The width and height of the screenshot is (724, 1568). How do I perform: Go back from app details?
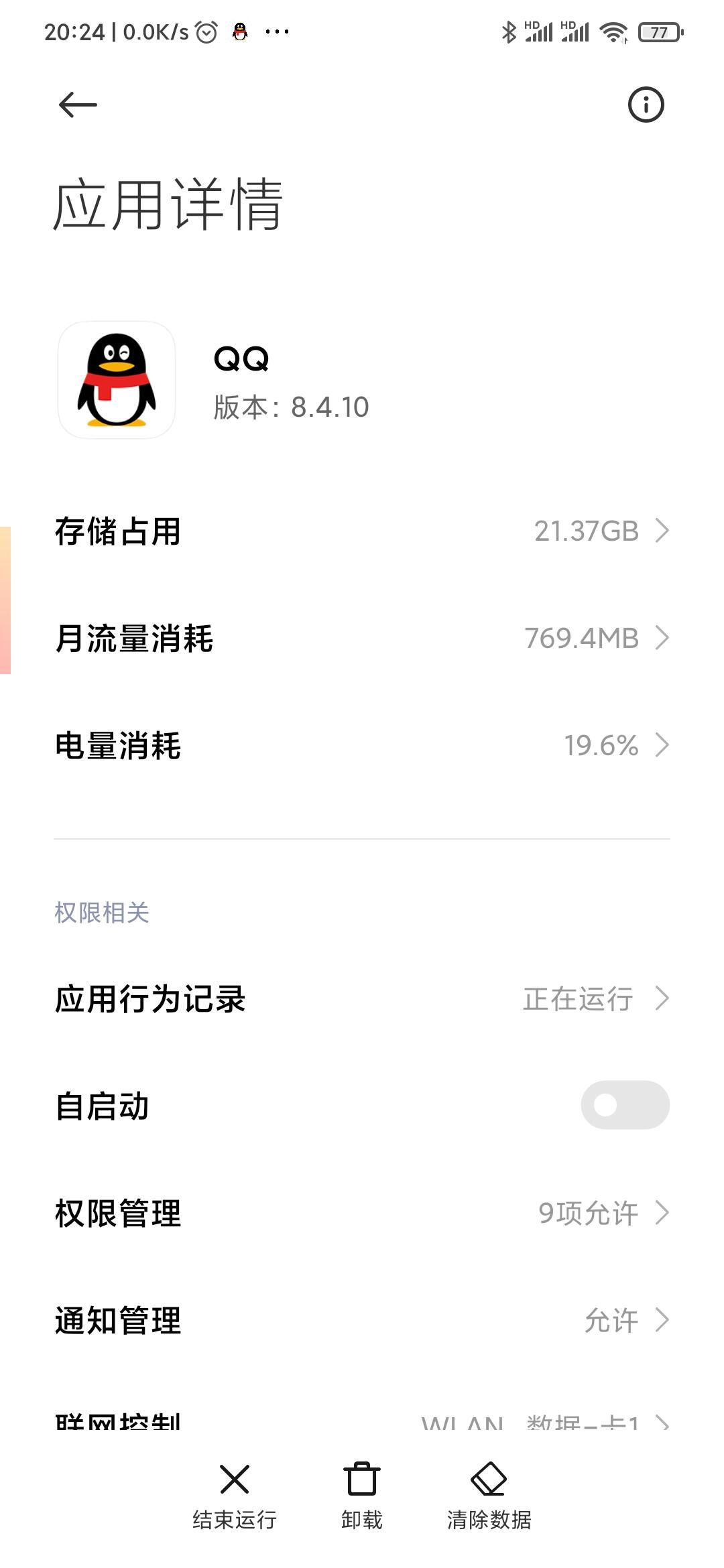pyautogui.click(x=78, y=105)
